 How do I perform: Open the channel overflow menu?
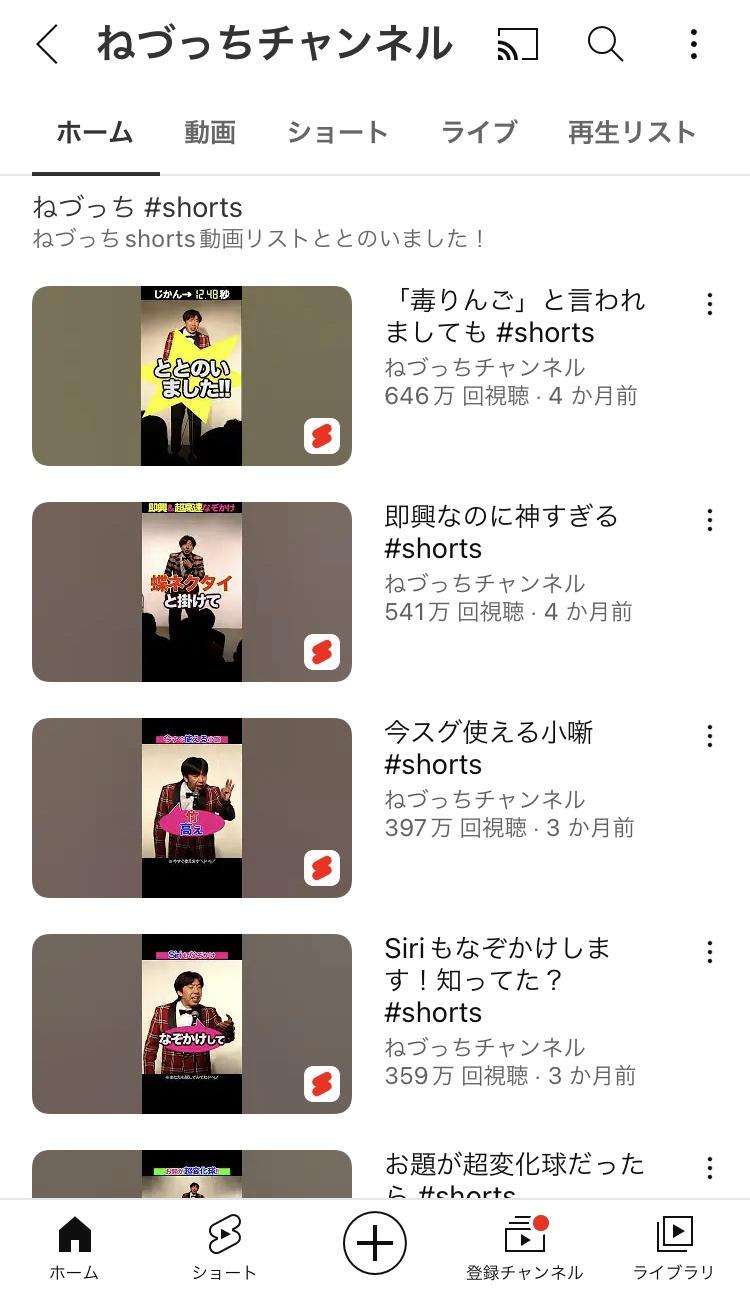693,45
